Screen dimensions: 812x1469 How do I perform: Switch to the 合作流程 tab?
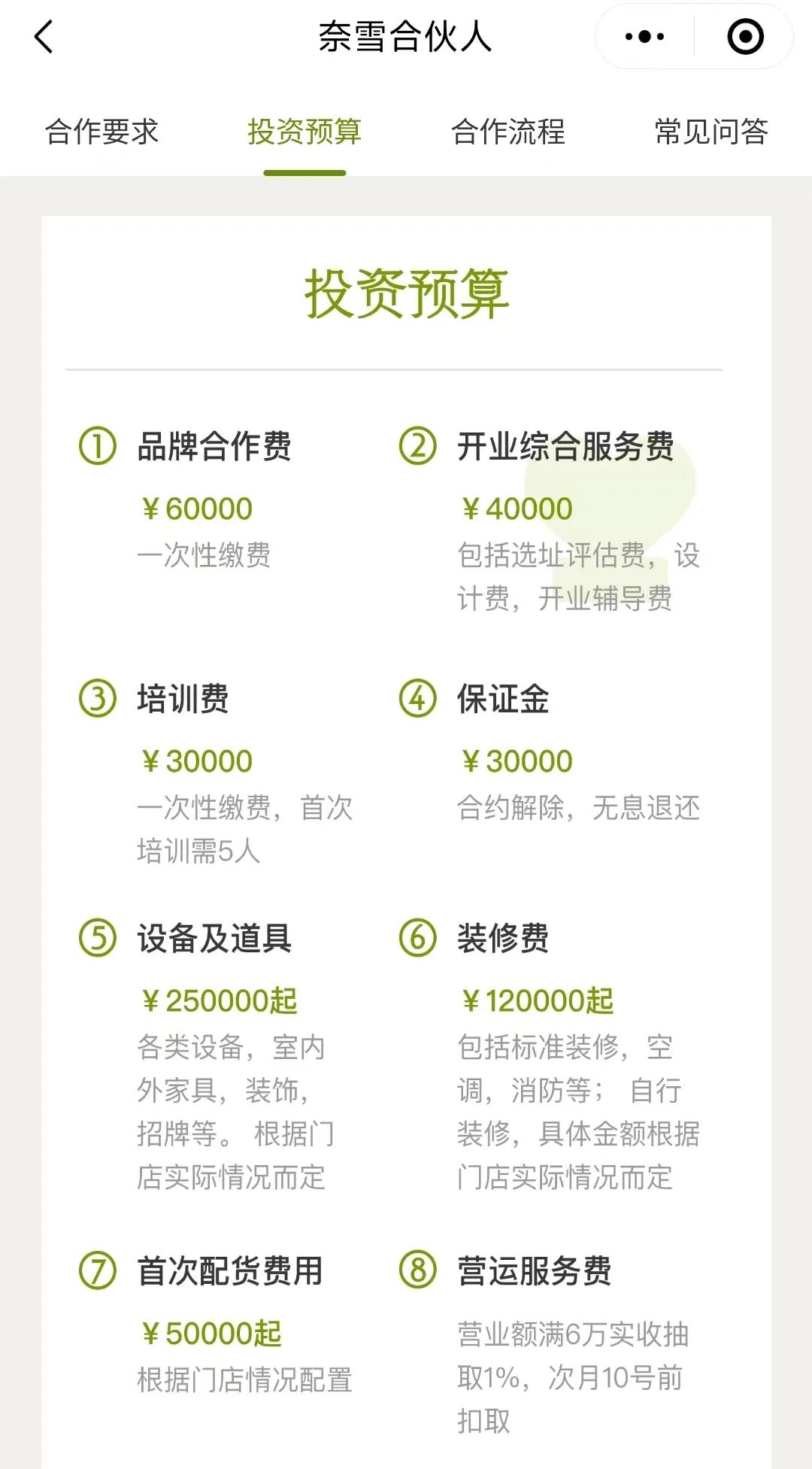pyautogui.click(x=508, y=132)
